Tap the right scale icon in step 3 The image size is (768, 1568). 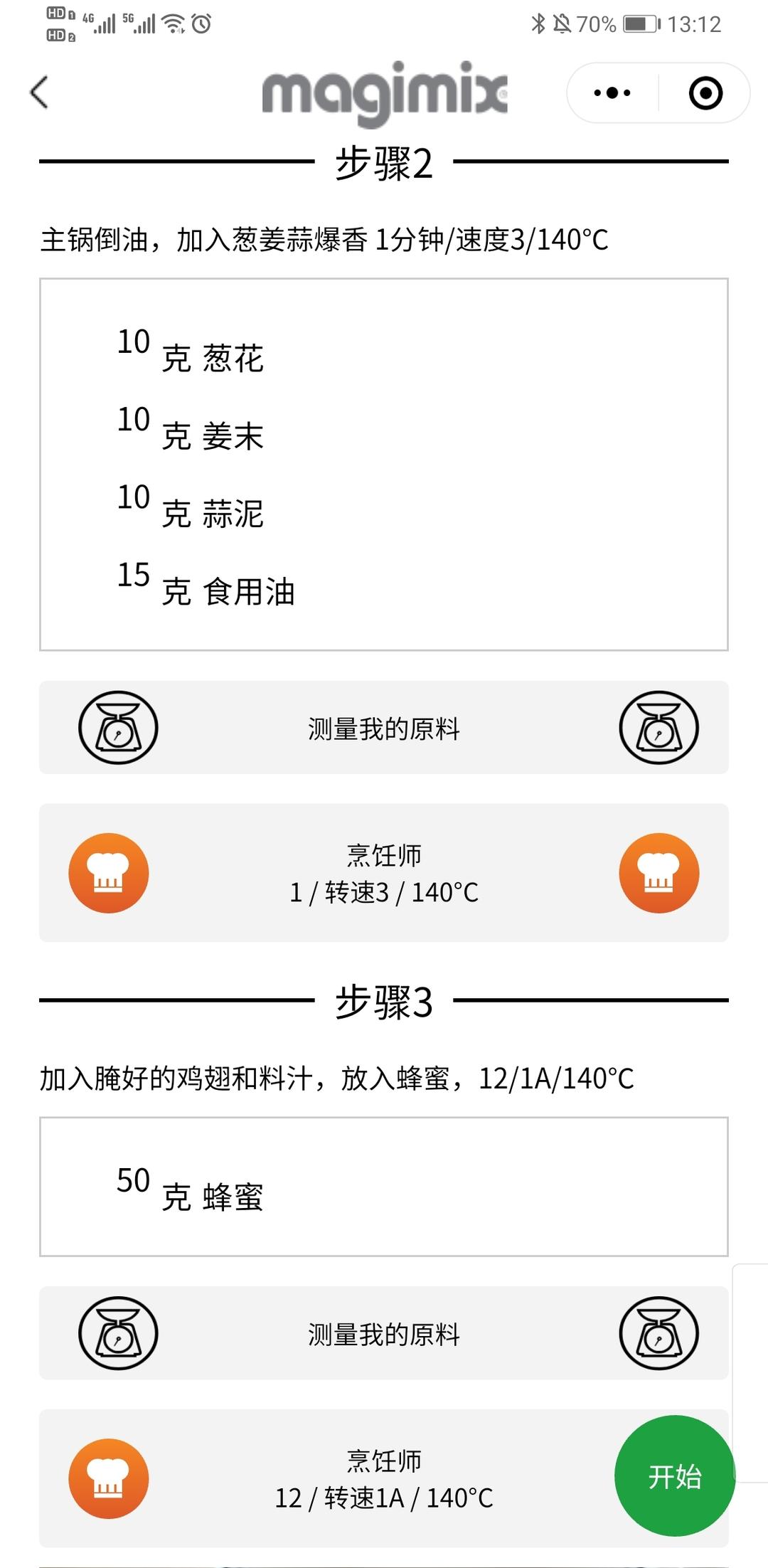tap(658, 1334)
